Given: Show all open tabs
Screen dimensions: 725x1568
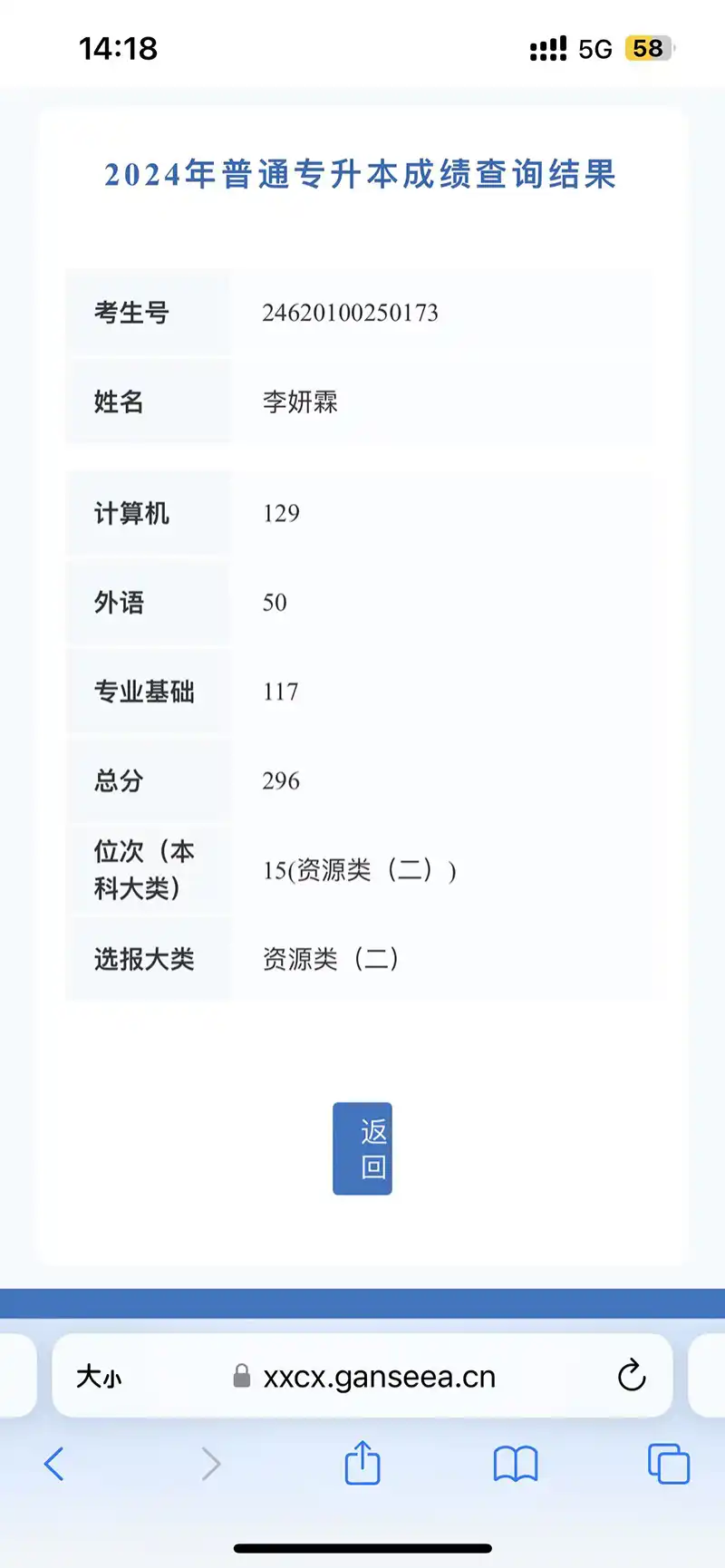Looking at the screenshot, I should (669, 1464).
